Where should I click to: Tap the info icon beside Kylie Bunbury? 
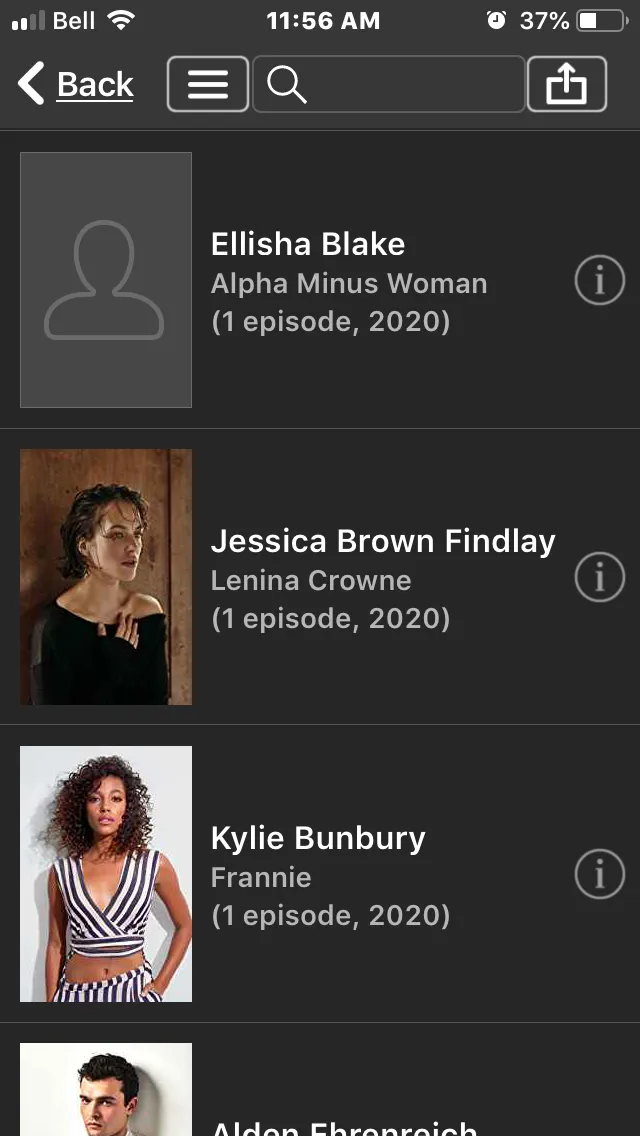point(599,874)
